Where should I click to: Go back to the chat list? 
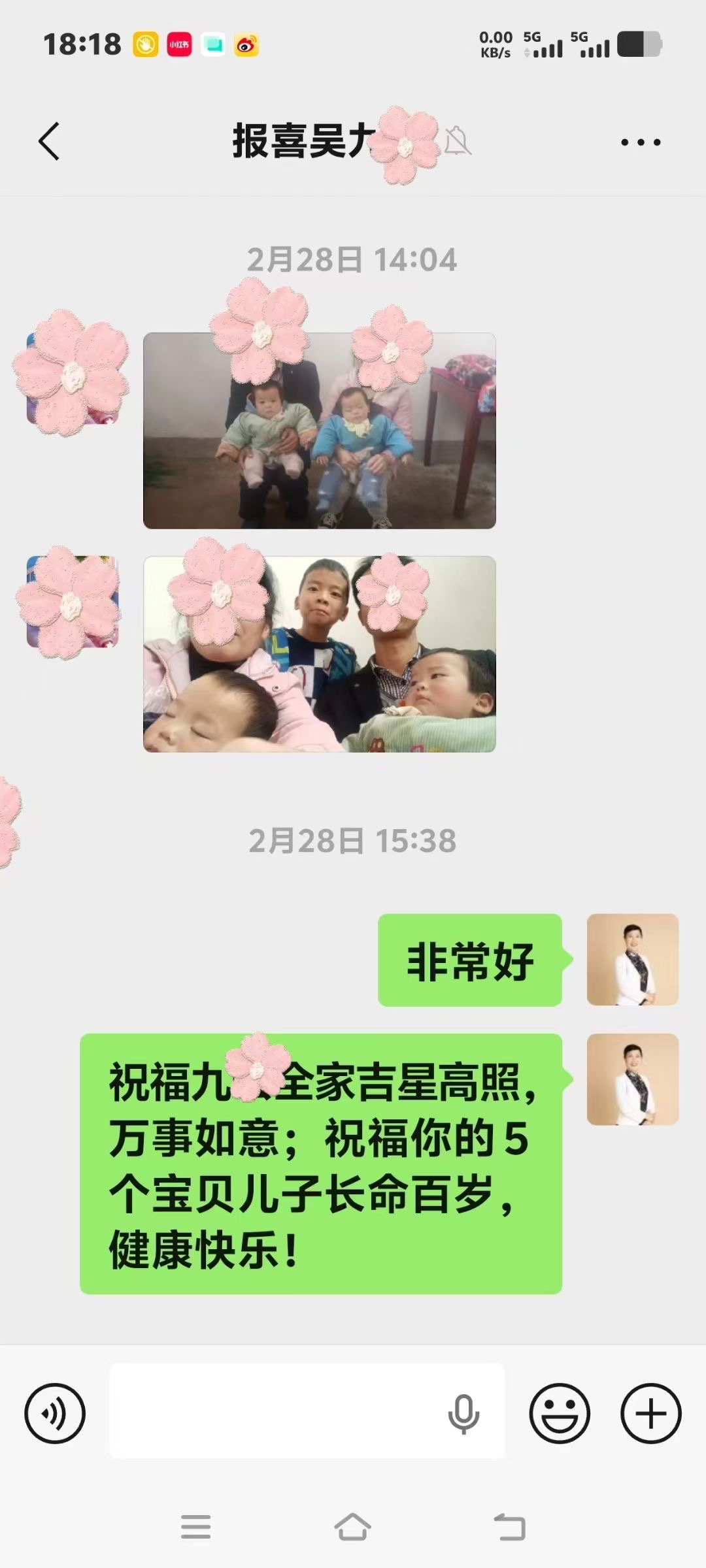(49, 141)
